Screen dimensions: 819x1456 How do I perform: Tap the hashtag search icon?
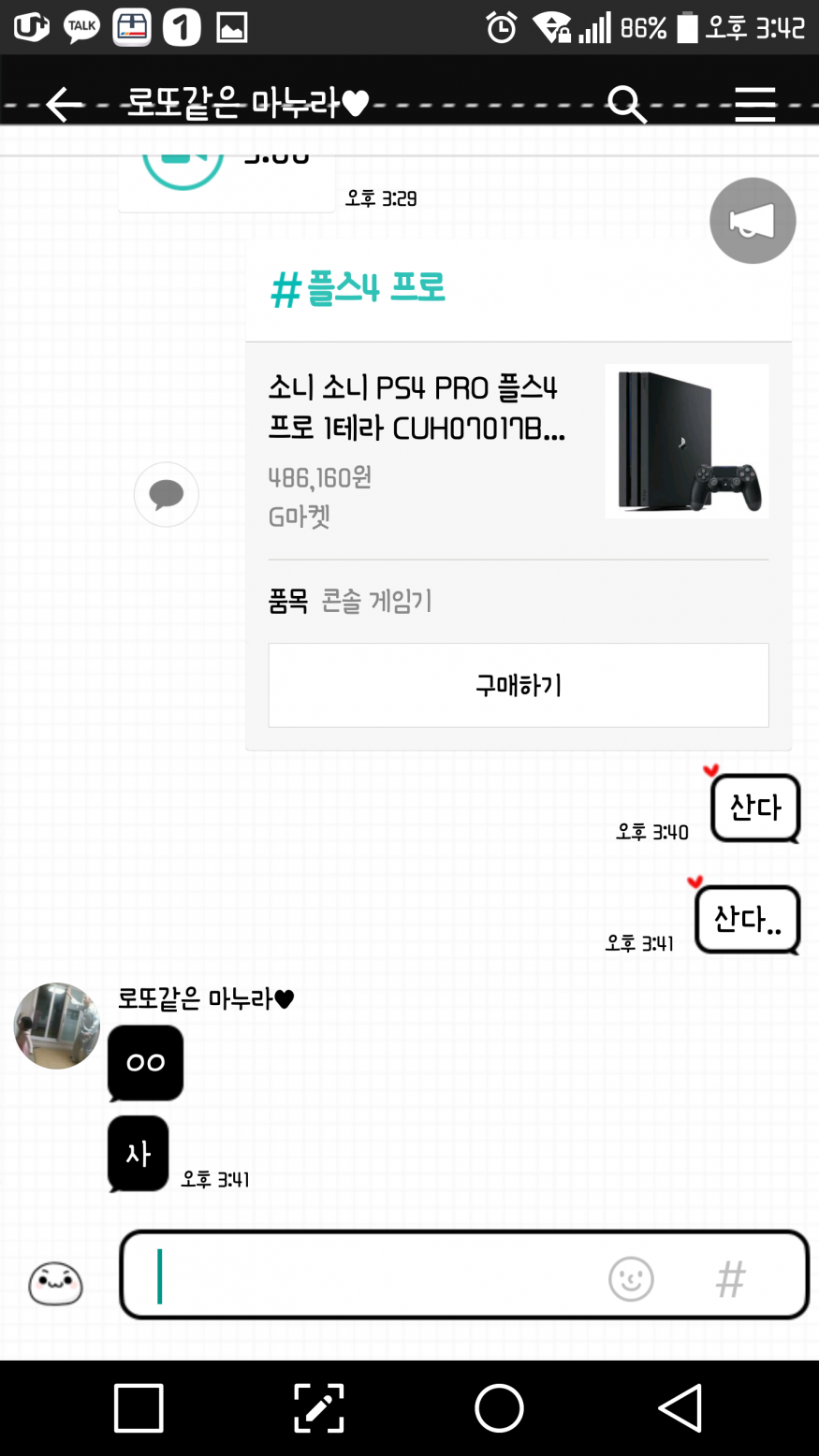pyautogui.click(x=730, y=1278)
